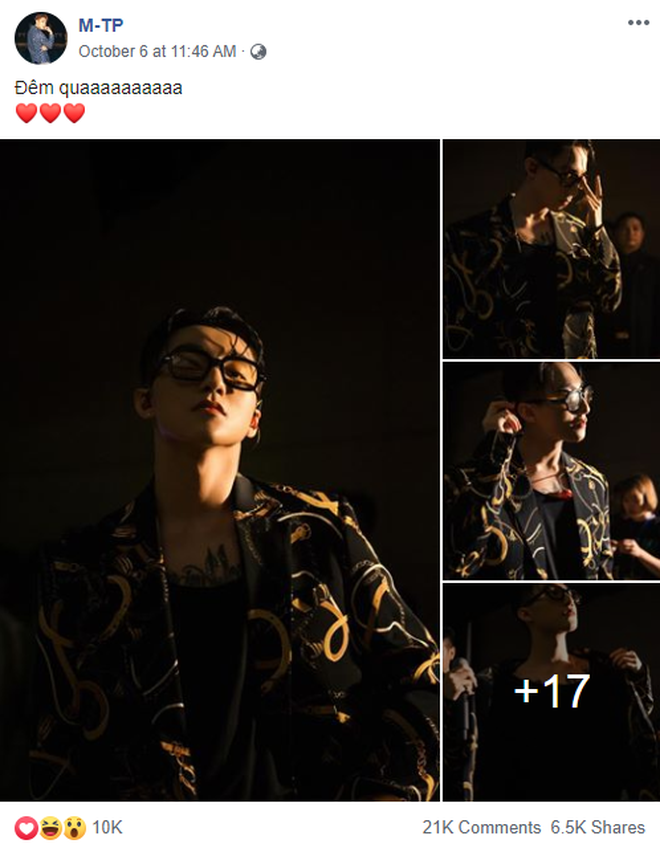Open the M-TP page name link
Image resolution: width=660 pixels, height=852 pixels.
101,27
